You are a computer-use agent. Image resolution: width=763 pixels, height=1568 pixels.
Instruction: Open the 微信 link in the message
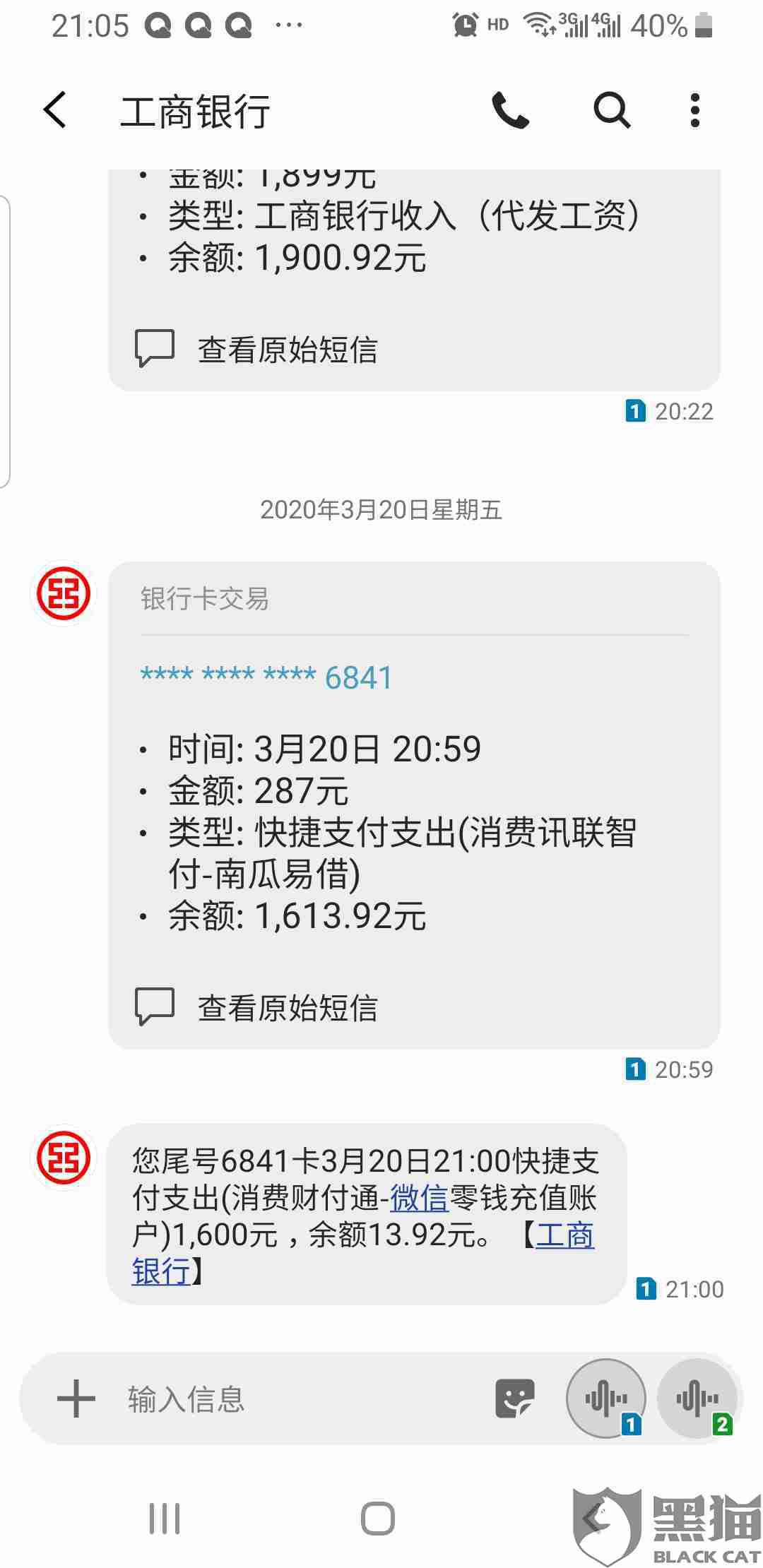419,1198
